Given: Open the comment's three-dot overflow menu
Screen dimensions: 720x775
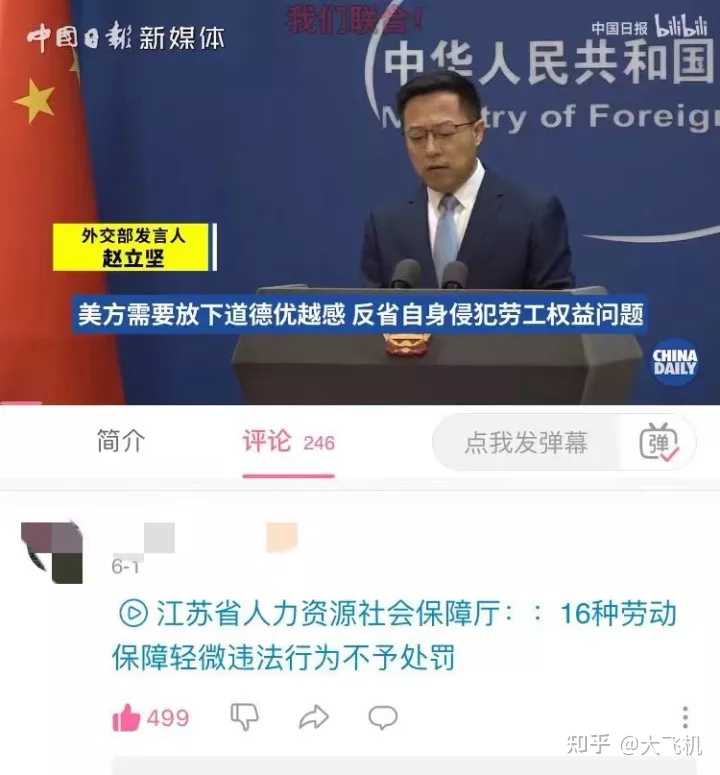Looking at the screenshot, I should [685, 717].
